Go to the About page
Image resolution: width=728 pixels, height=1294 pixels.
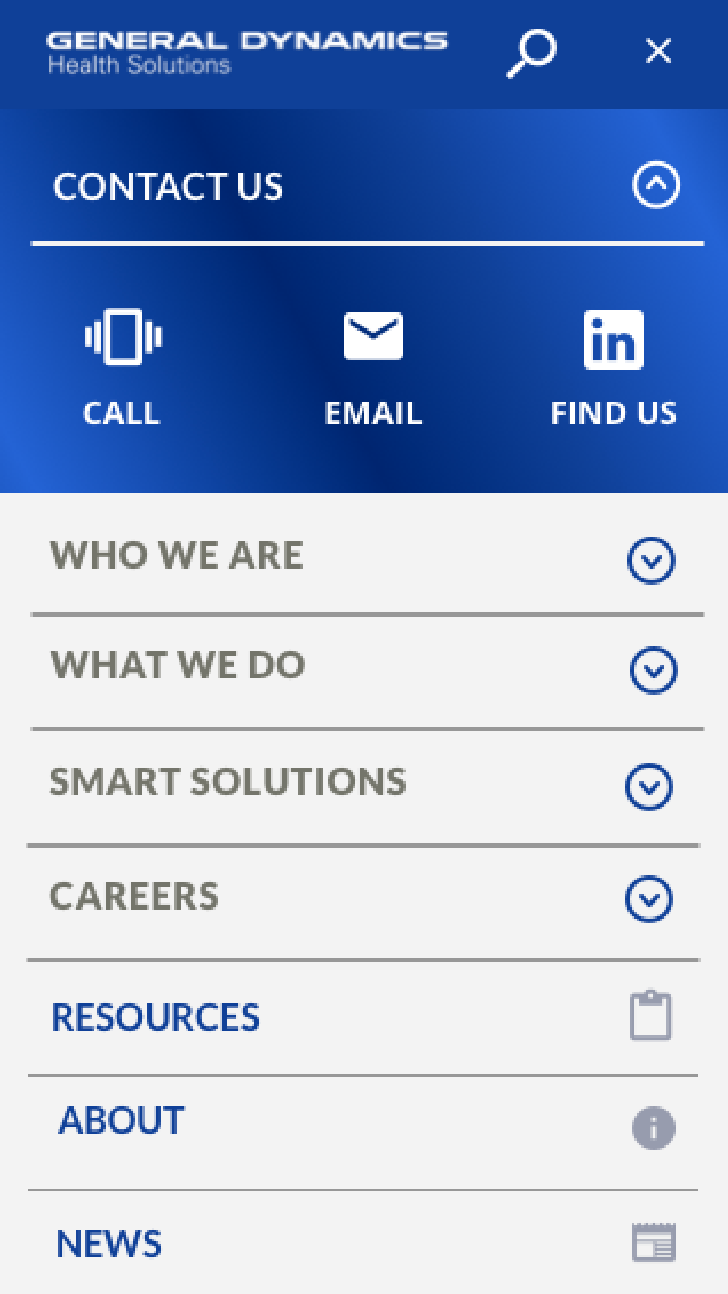pyautogui.click(x=364, y=1129)
